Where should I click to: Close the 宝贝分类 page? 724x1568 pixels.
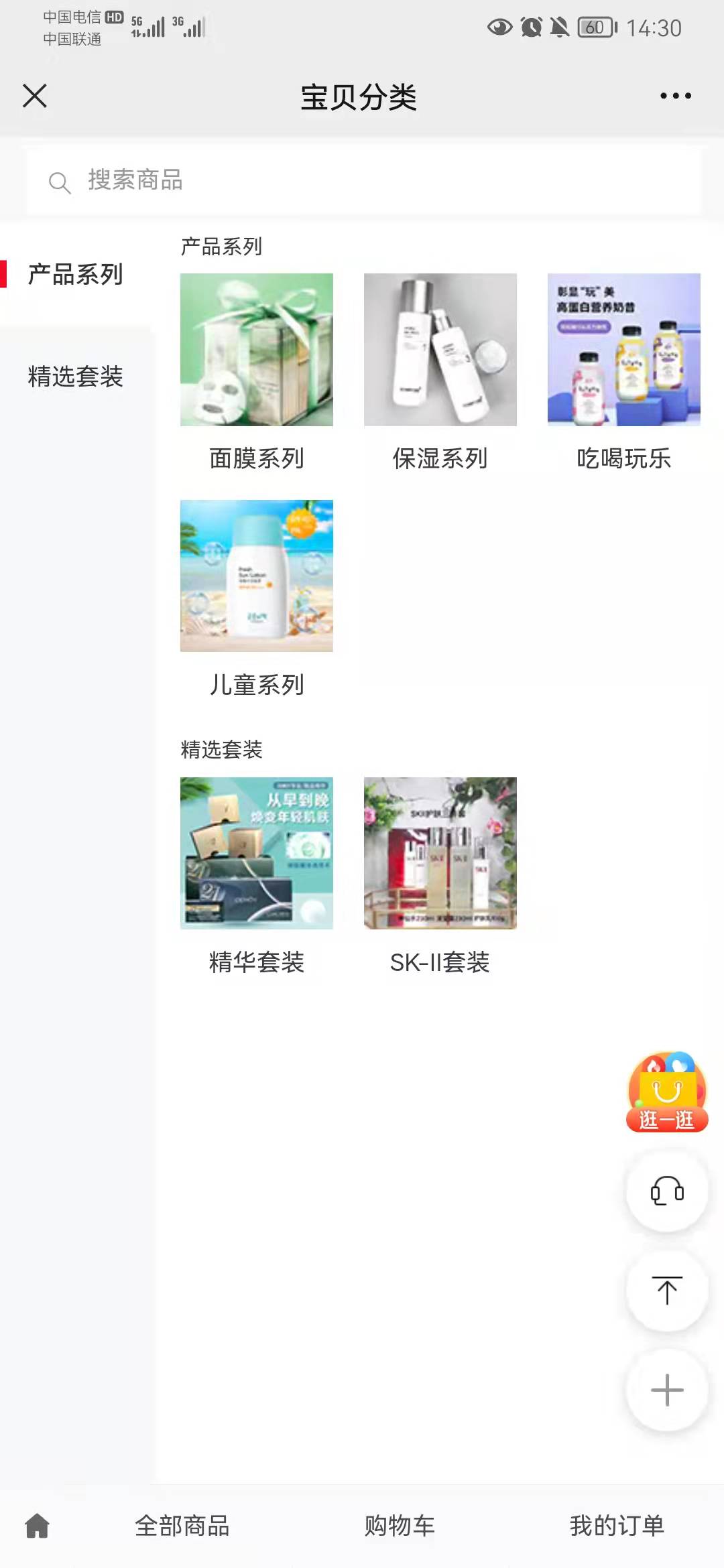point(35,96)
